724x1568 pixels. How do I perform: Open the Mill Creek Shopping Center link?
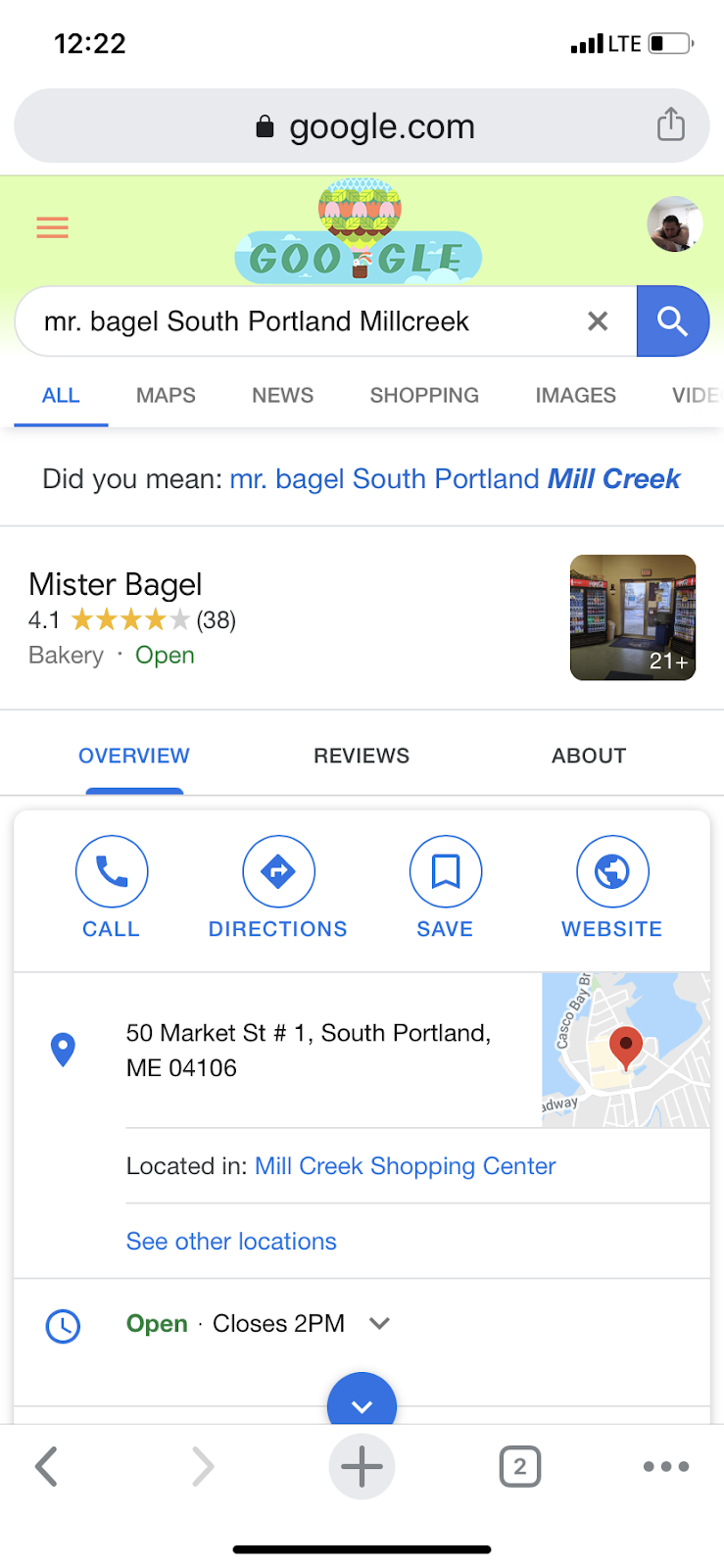coord(405,1166)
